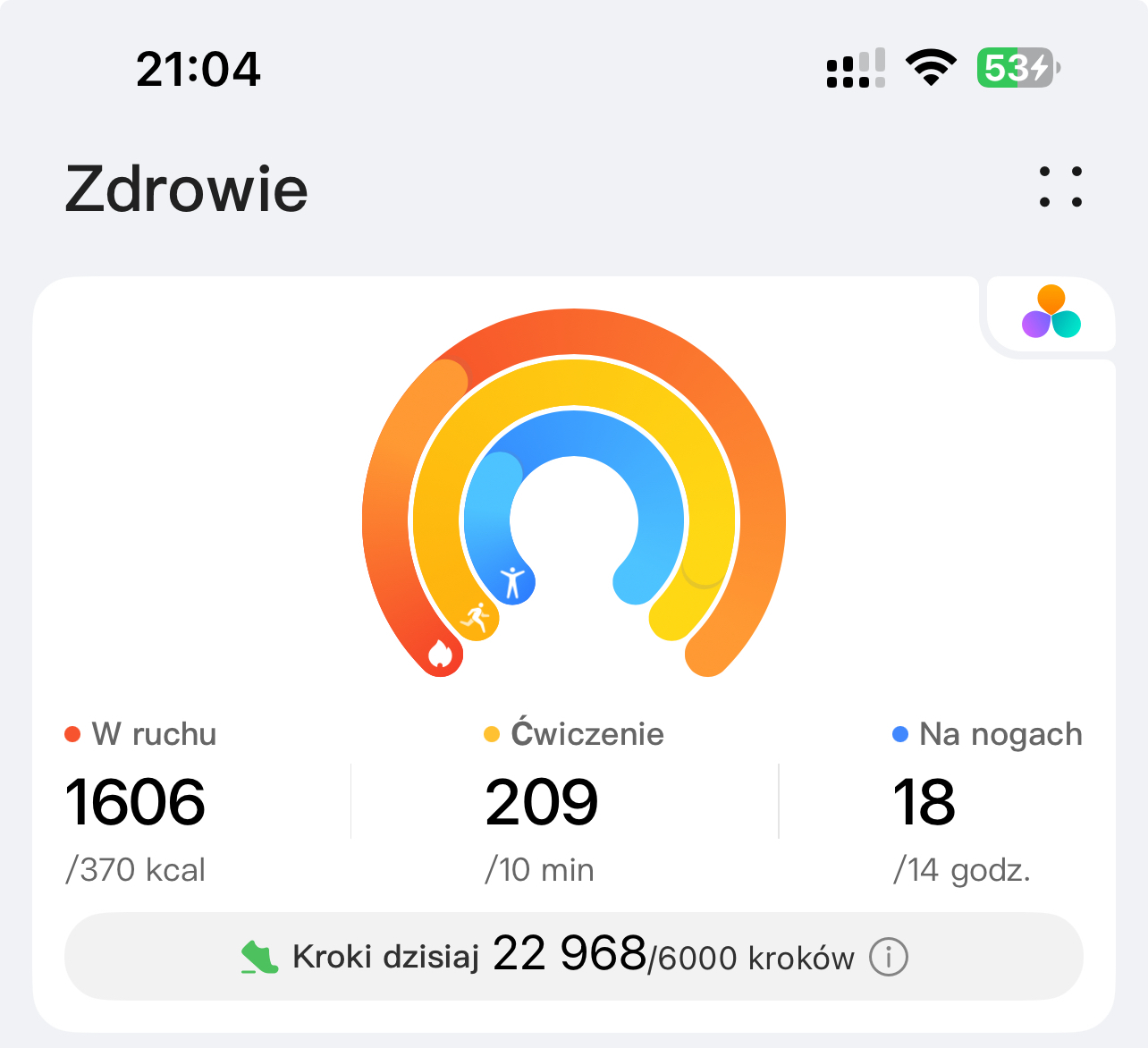
Task: Open today's steps row (Kroki dzisiaj)
Action: point(501,956)
